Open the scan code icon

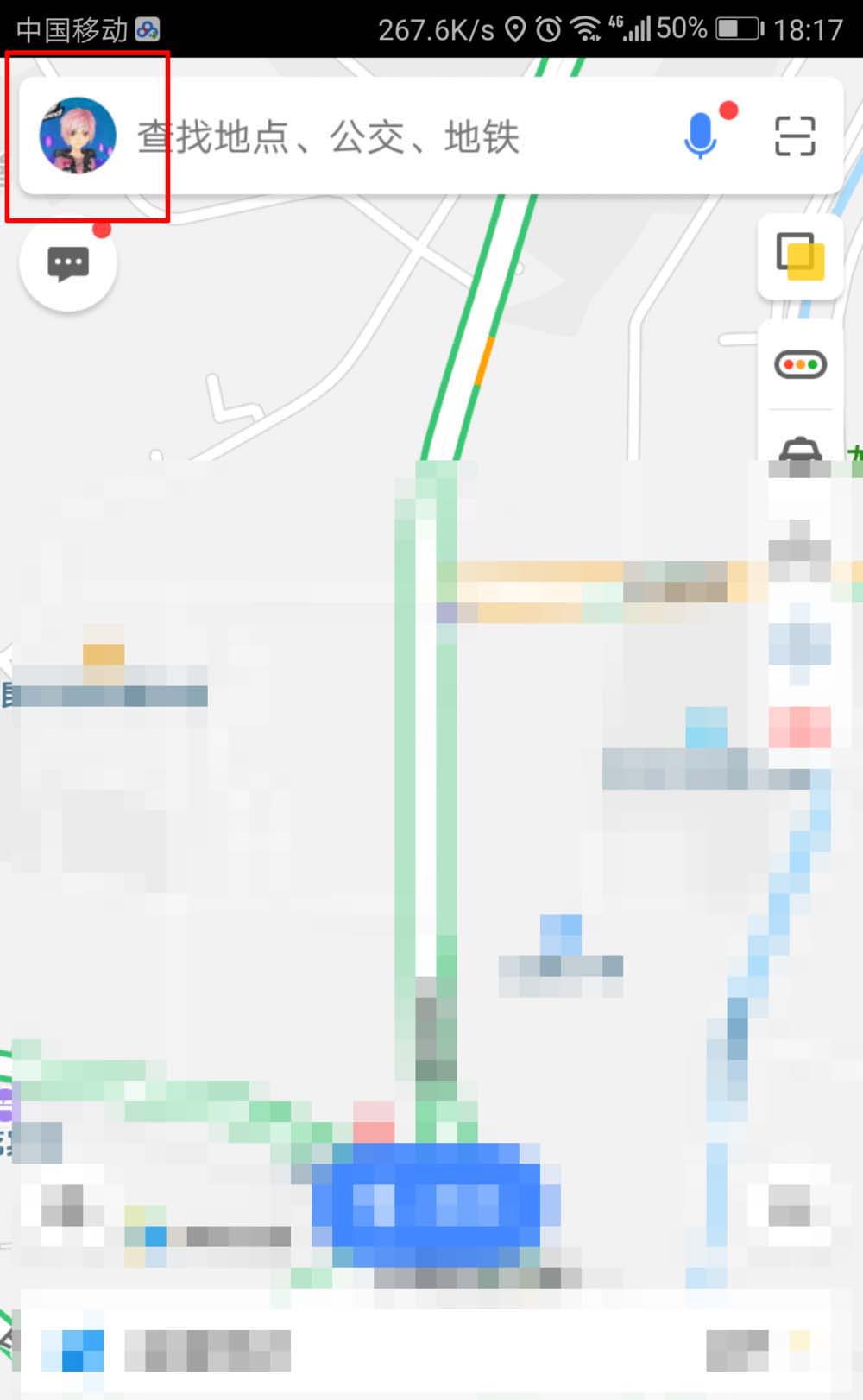[x=795, y=136]
